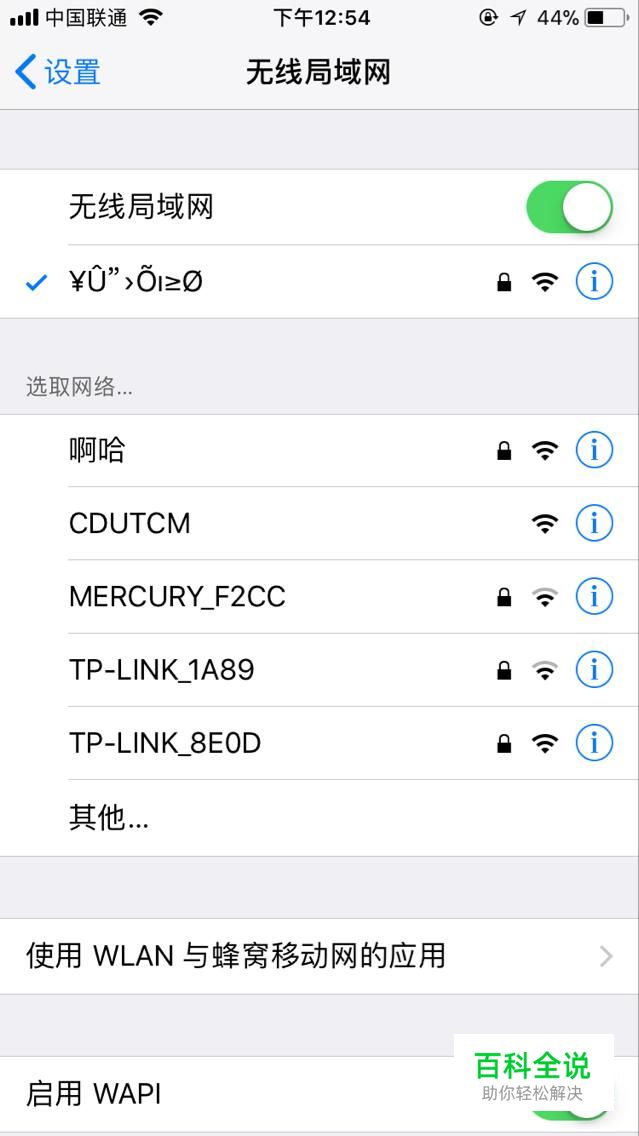639x1136 pixels.
Task: Open info for the connected garbled-name network
Action: 594,282
